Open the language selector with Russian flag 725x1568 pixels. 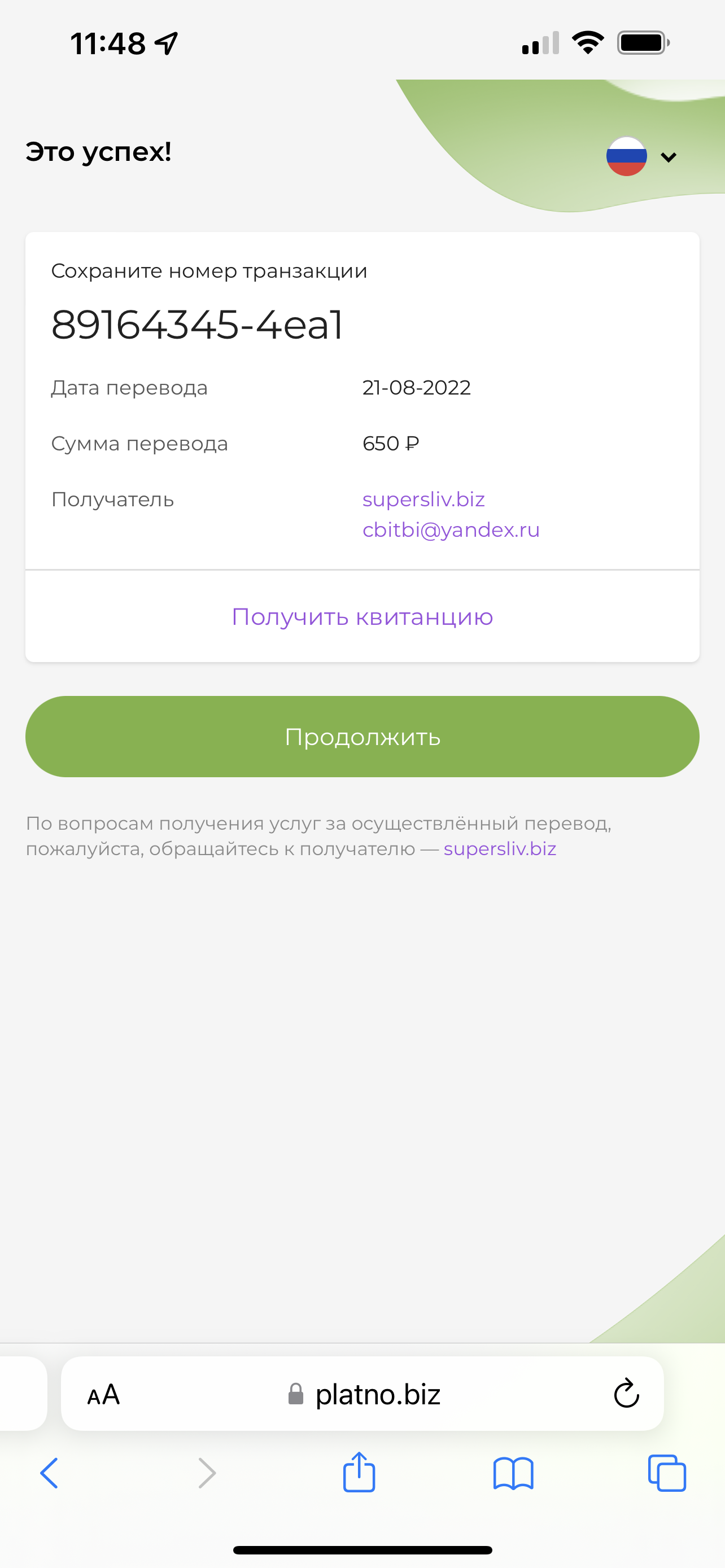(641, 156)
